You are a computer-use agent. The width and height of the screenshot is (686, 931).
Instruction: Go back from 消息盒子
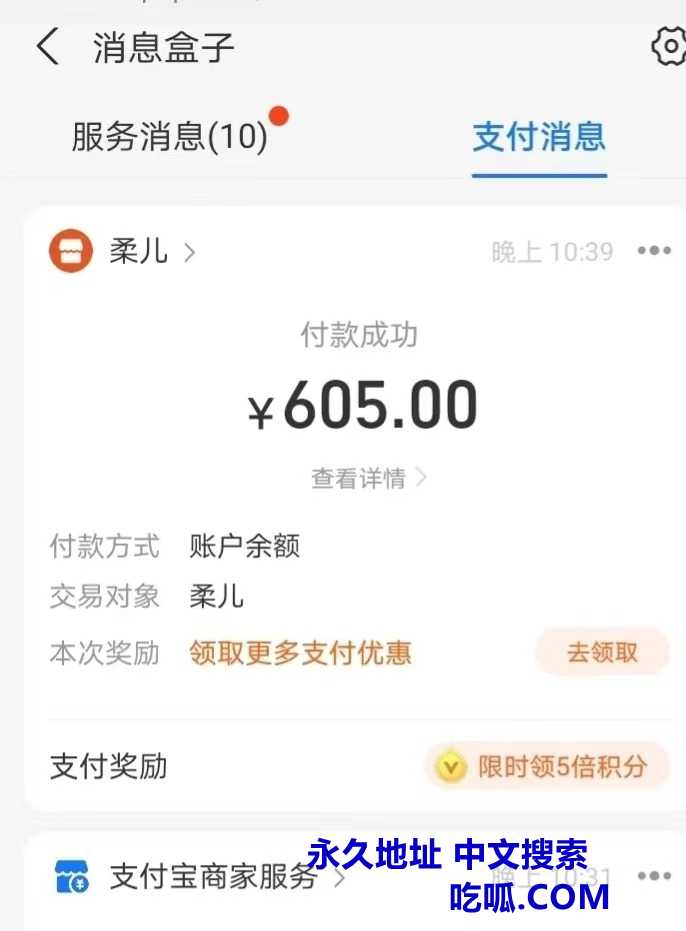click(x=48, y=47)
